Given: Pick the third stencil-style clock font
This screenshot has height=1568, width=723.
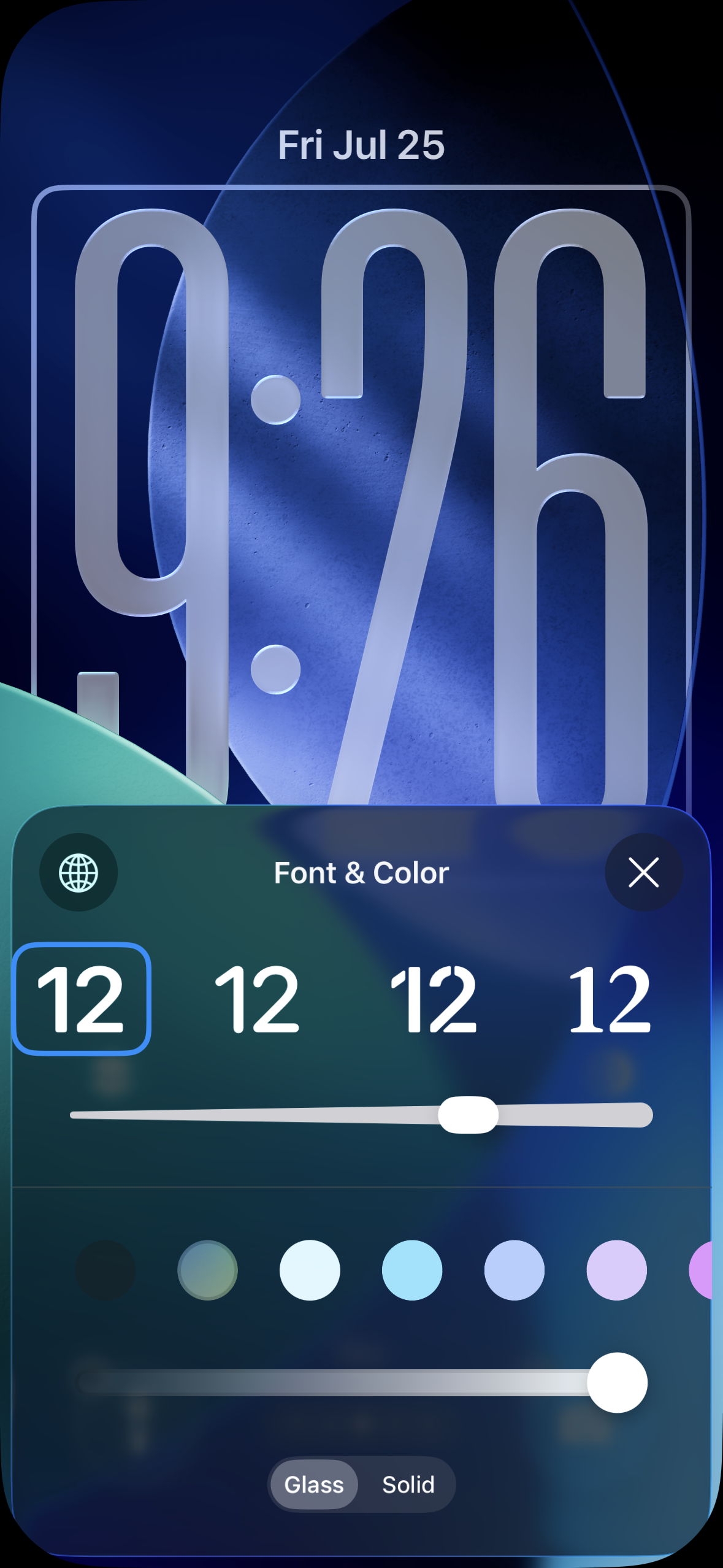Looking at the screenshot, I should pyautogui.click(x=434, y=999).
